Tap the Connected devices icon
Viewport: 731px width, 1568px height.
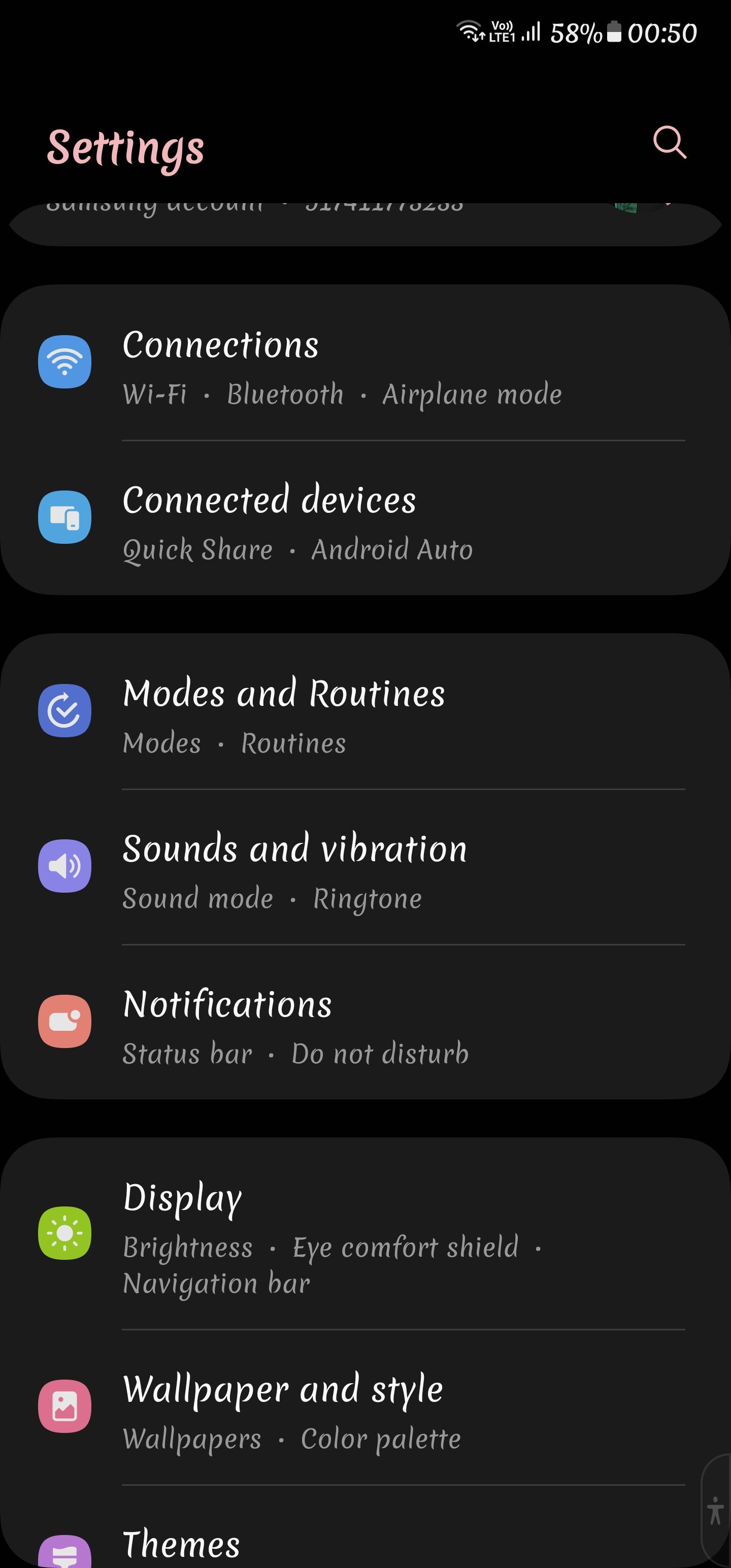click(x=64, y=518)
